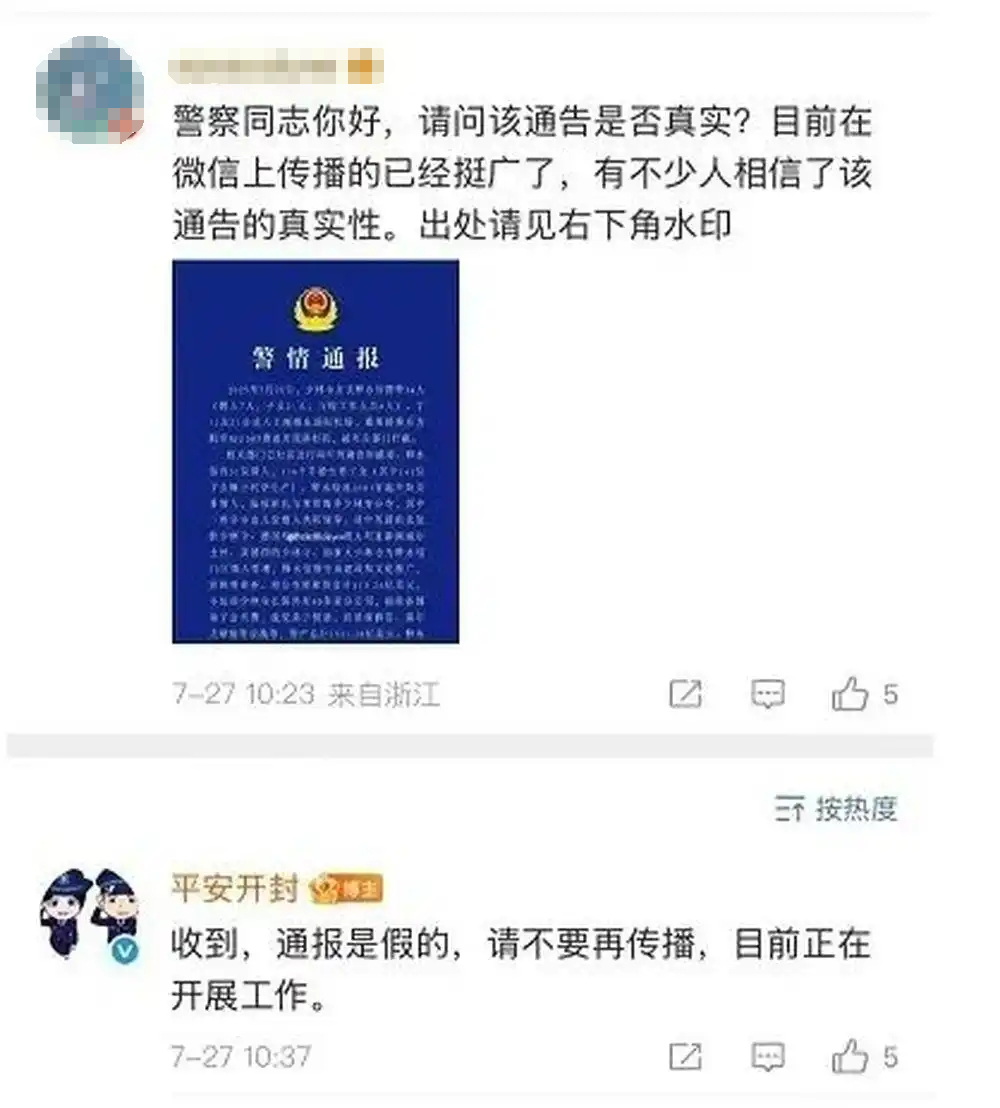1000x1108 pixels.
Task: Open the blurred avatar of the first commenter
Action: pos(89,90)
